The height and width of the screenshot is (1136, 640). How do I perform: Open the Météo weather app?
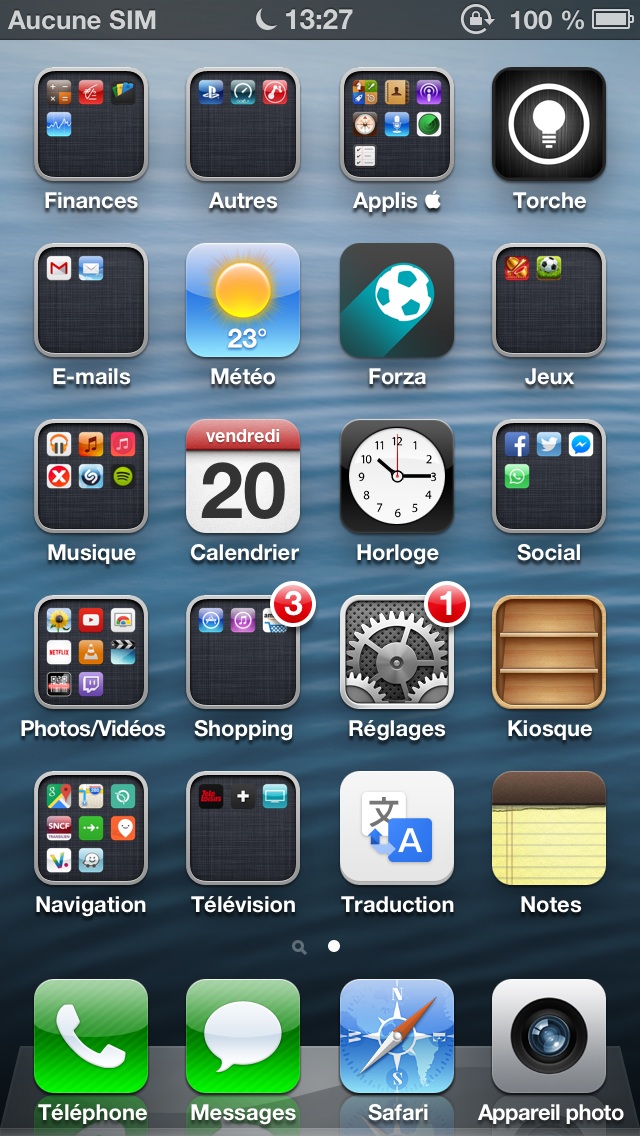coord(243,300)
